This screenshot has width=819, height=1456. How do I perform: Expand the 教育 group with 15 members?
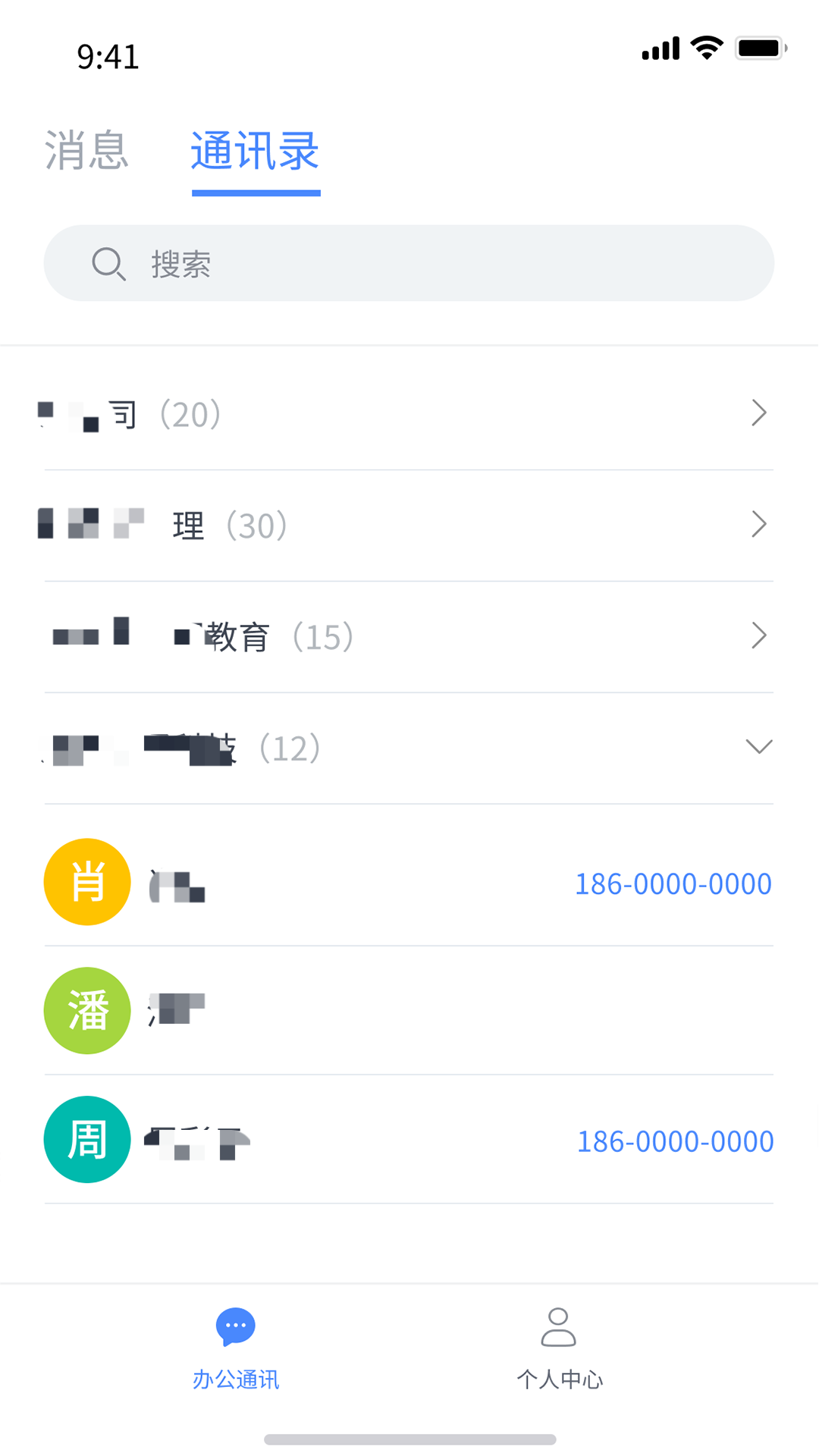(x=409, y=636)
